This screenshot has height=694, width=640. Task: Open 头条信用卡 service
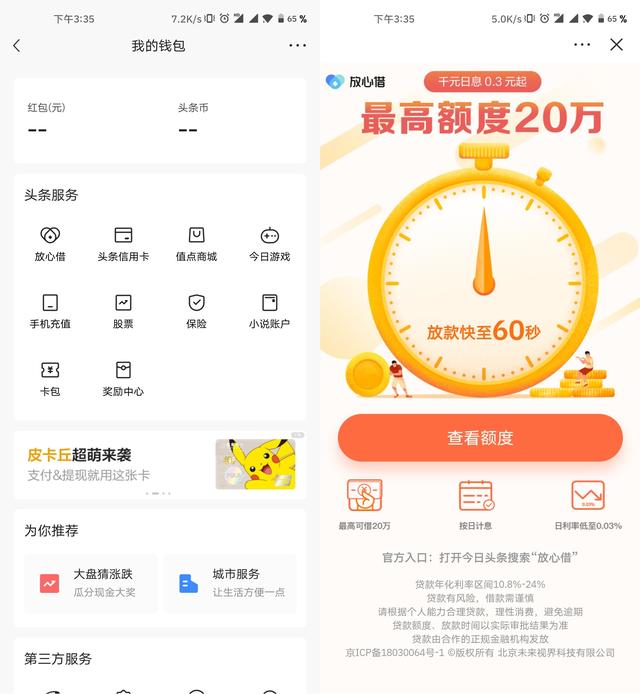[123, 243]
